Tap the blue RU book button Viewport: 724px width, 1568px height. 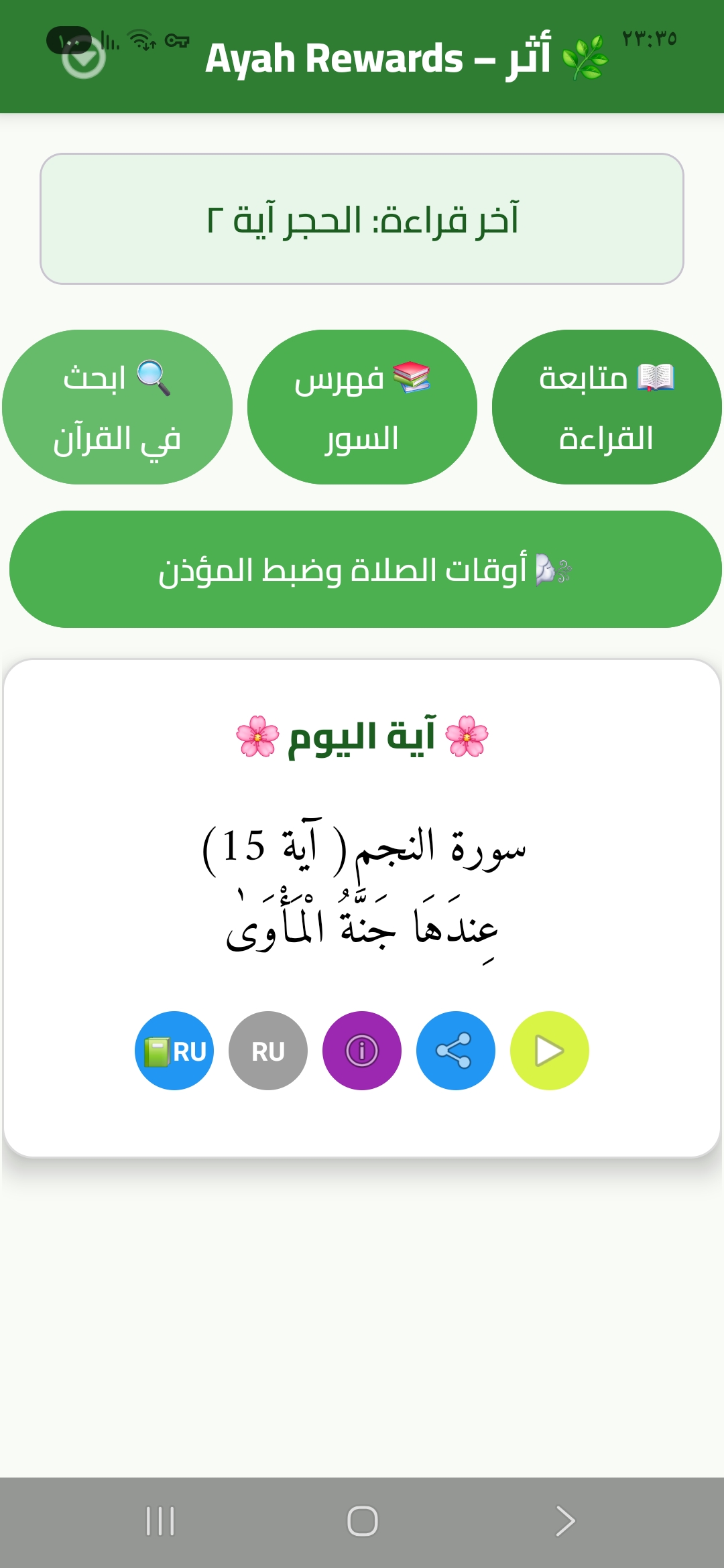pyautogui.click(x=174, y=1051)
